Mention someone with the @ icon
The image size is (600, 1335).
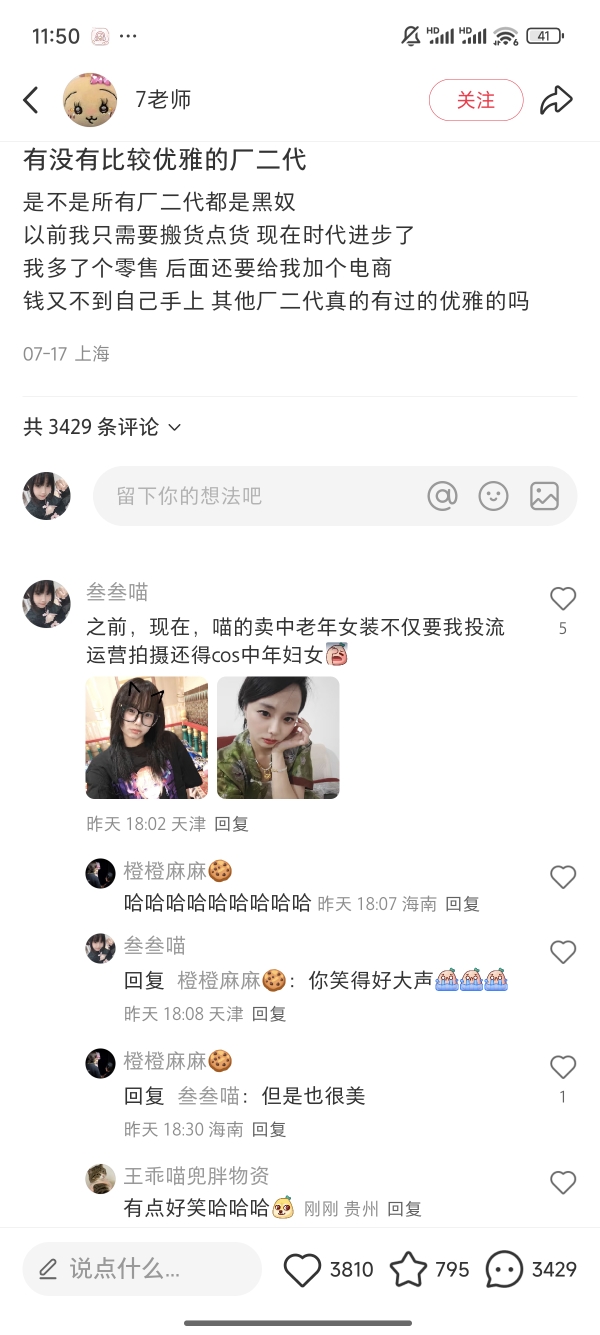[x=442, y=496]
